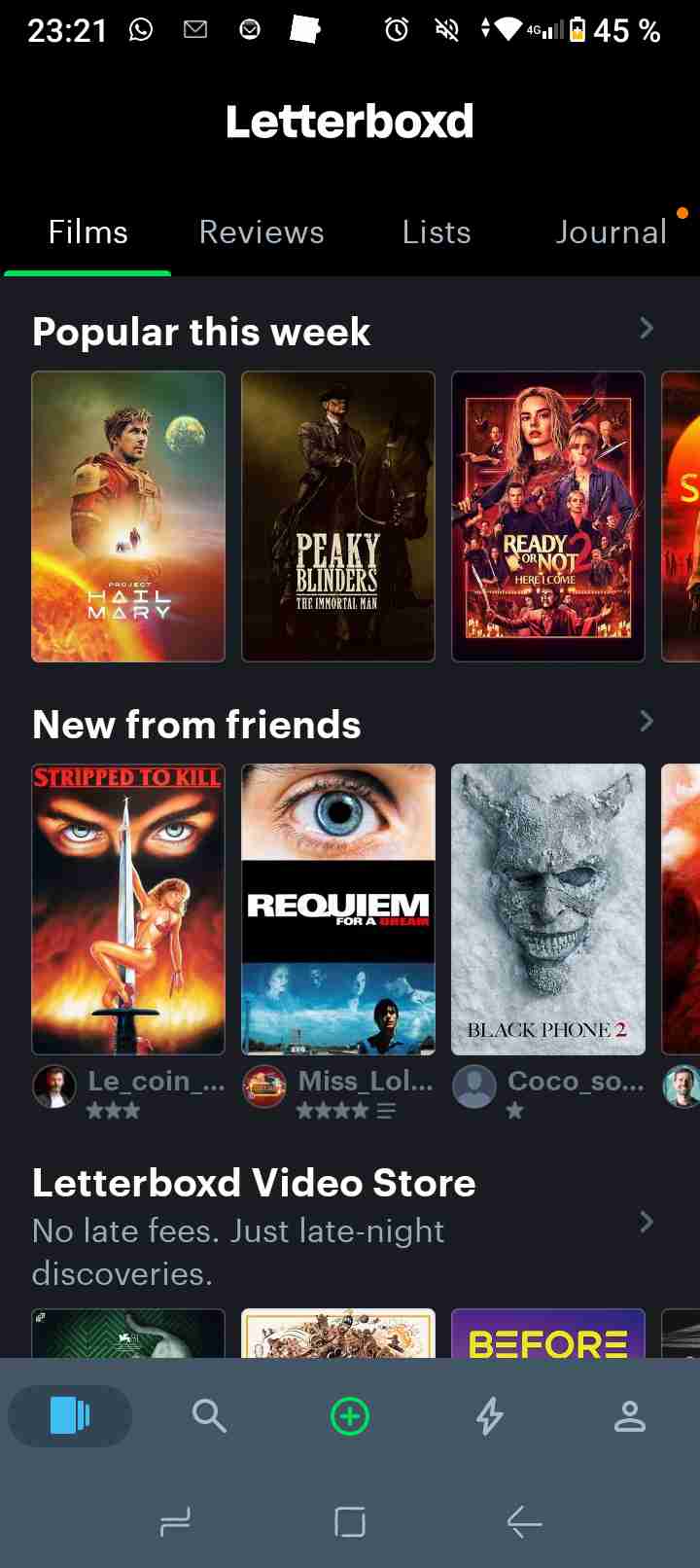
Task: Open the activity lightning bolt tab
Action: click(490, 1416)
